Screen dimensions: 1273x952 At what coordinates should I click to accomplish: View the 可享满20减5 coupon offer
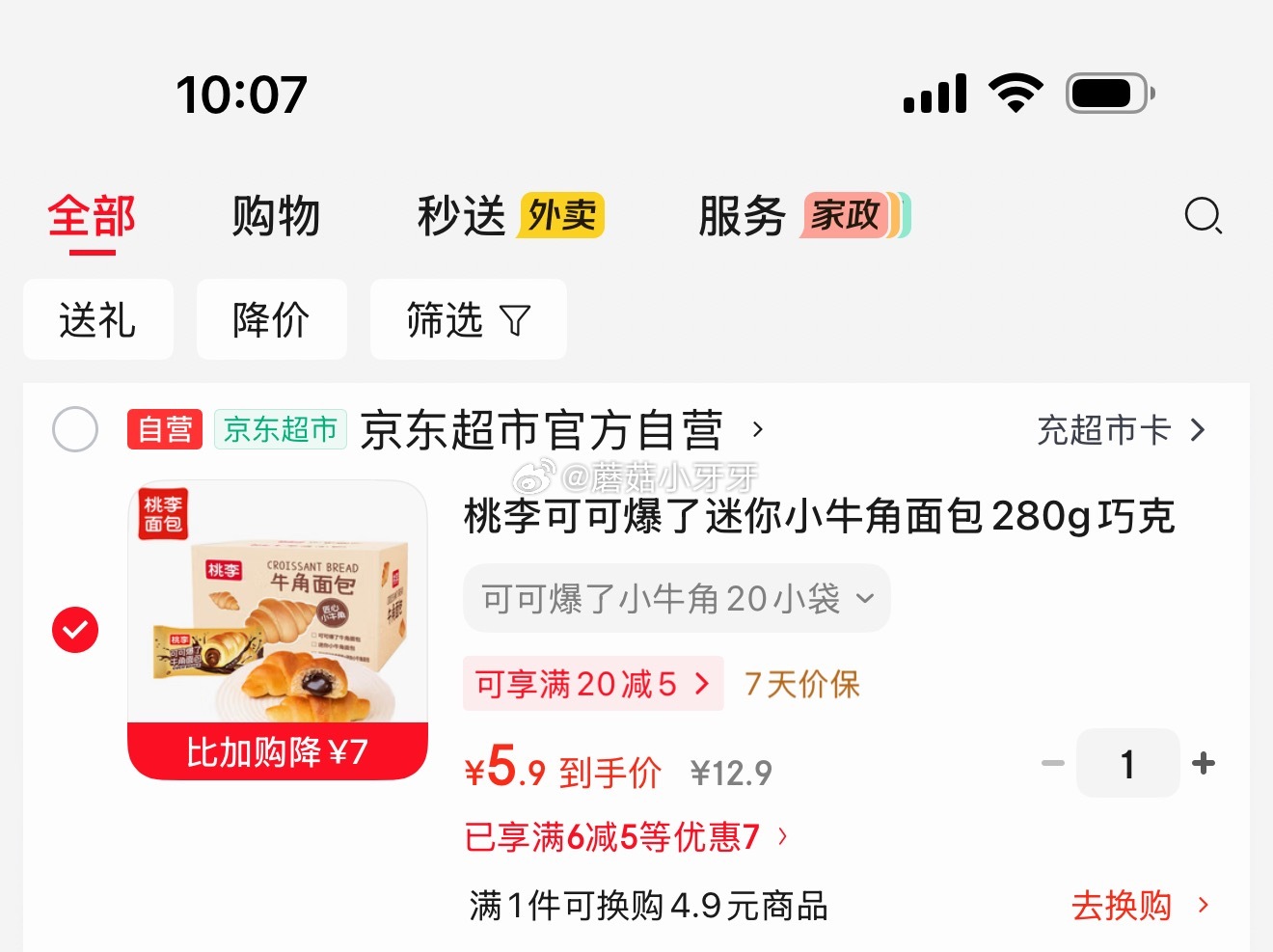tap(592, 684)
